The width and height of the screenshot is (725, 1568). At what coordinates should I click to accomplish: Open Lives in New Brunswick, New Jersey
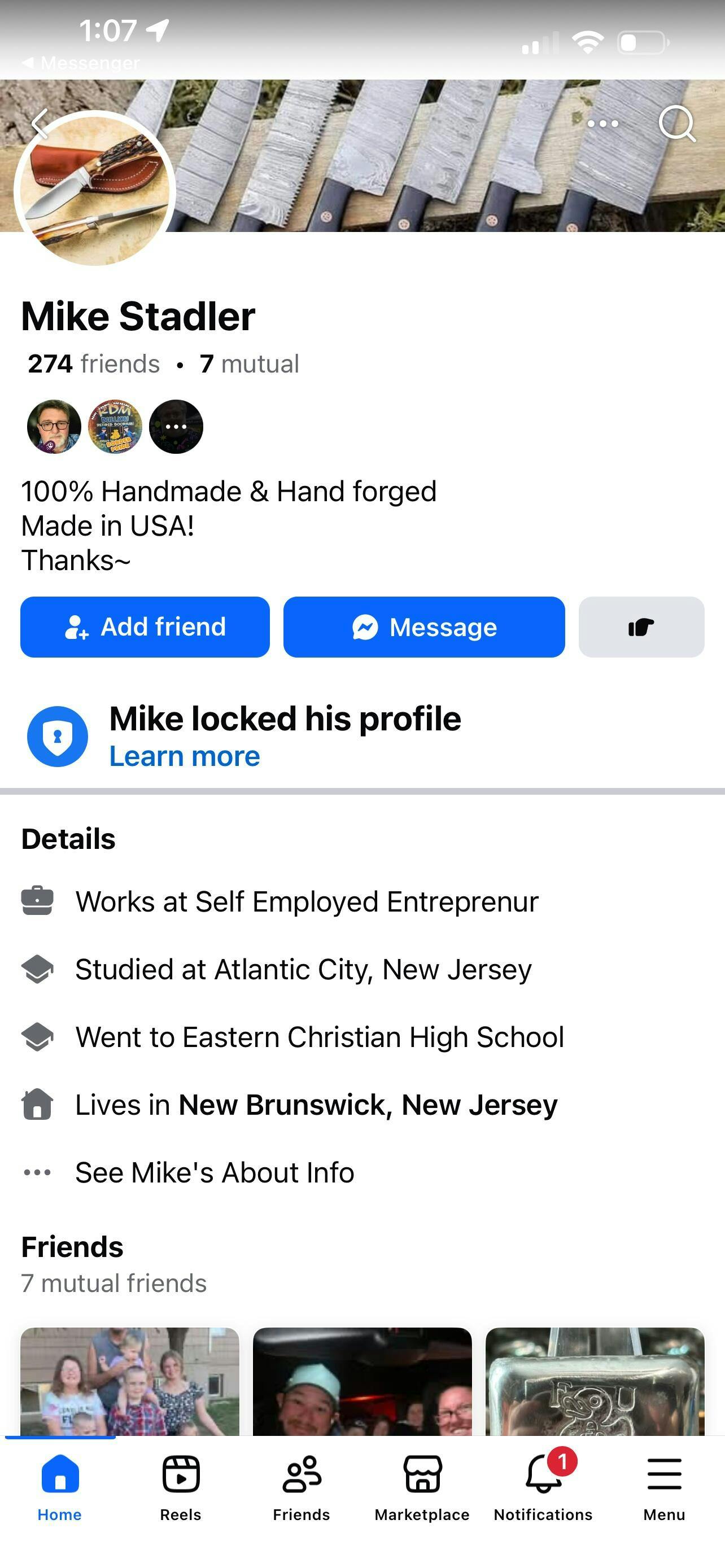[316, 1105]
